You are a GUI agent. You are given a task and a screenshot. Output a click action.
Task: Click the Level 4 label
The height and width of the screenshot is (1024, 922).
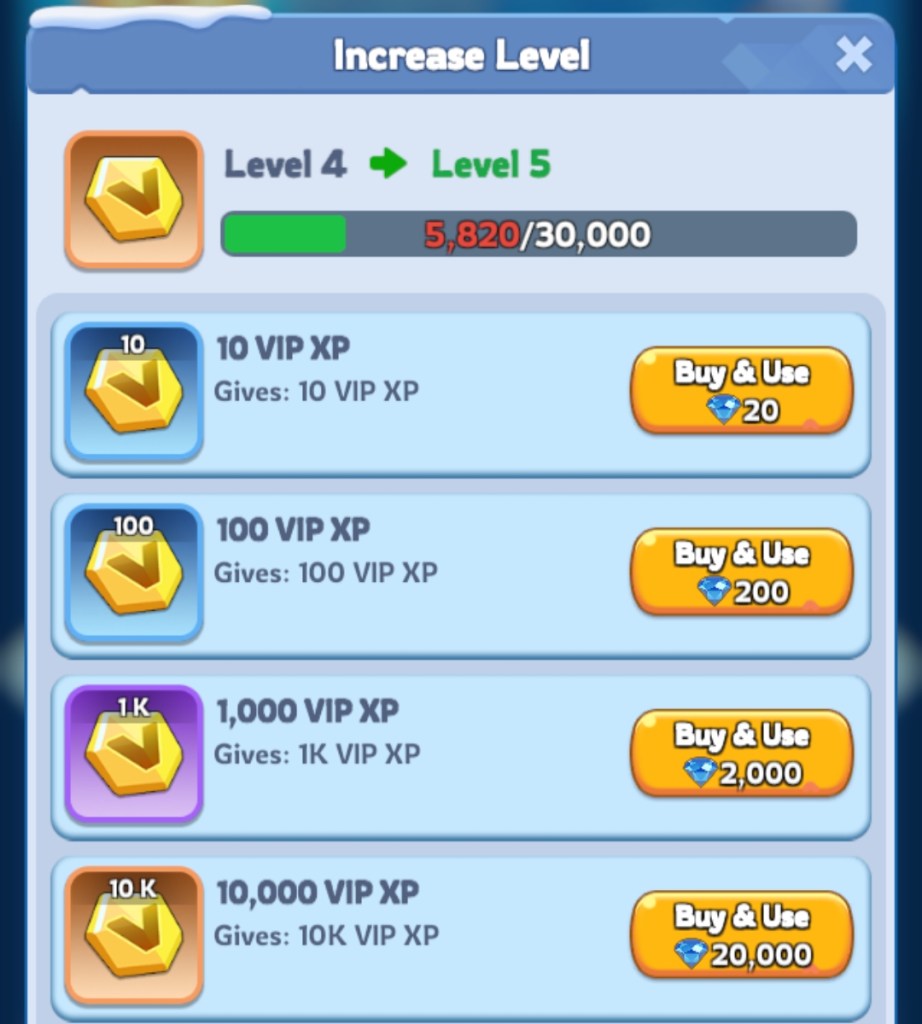point(284,165)
